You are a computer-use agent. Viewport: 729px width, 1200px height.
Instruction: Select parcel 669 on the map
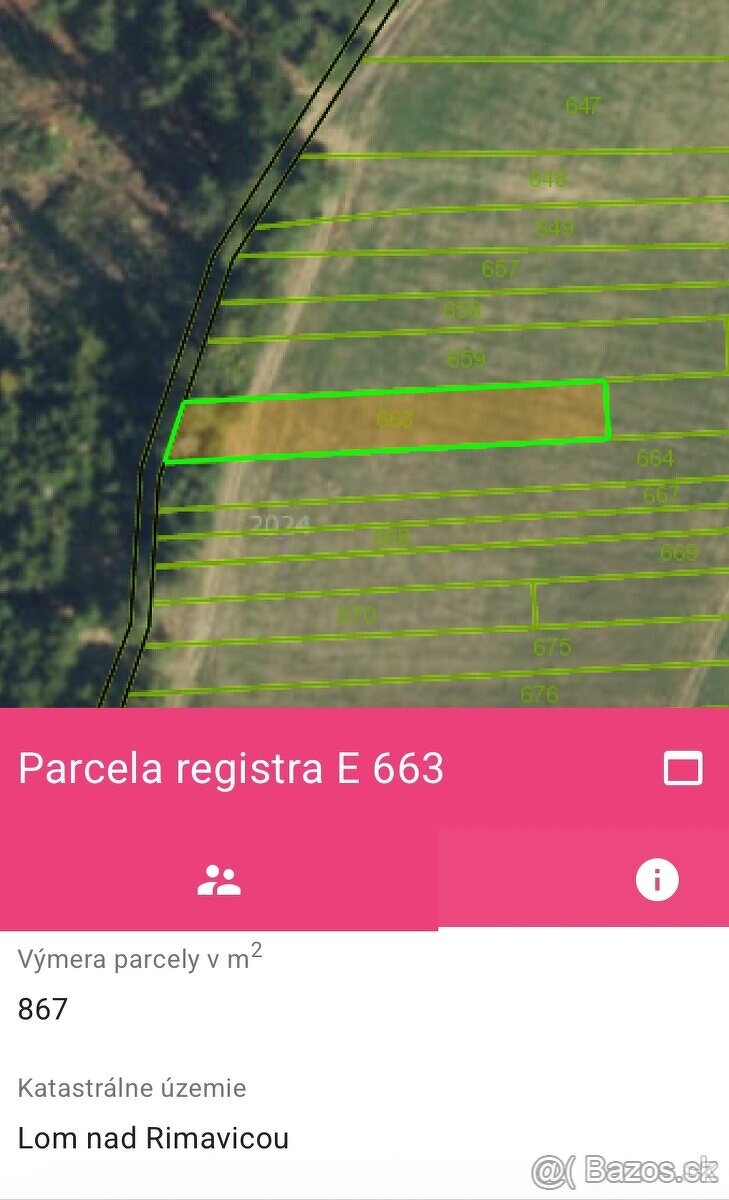[676, 551]
